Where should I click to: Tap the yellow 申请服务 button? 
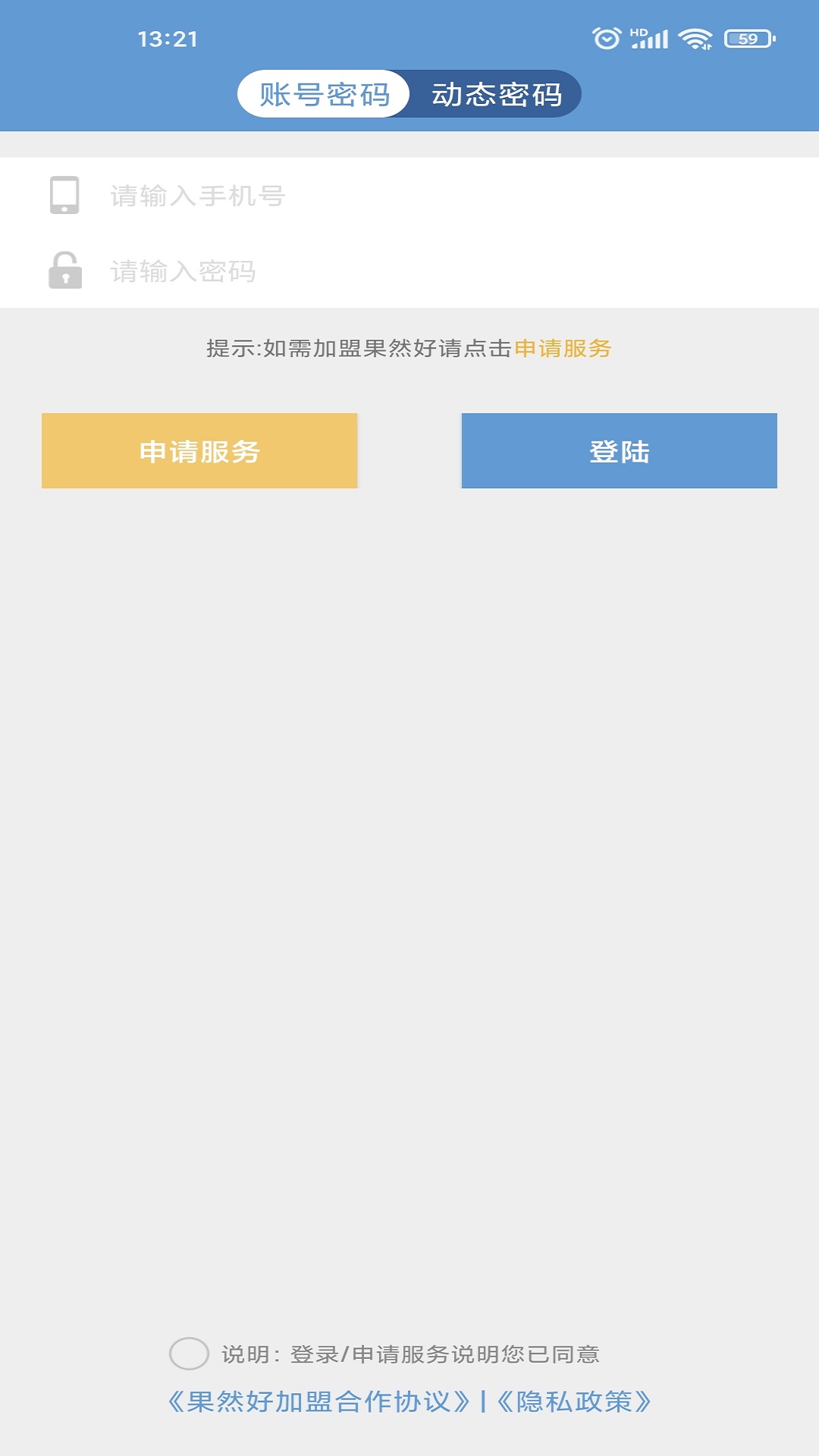tap(199, 451)
